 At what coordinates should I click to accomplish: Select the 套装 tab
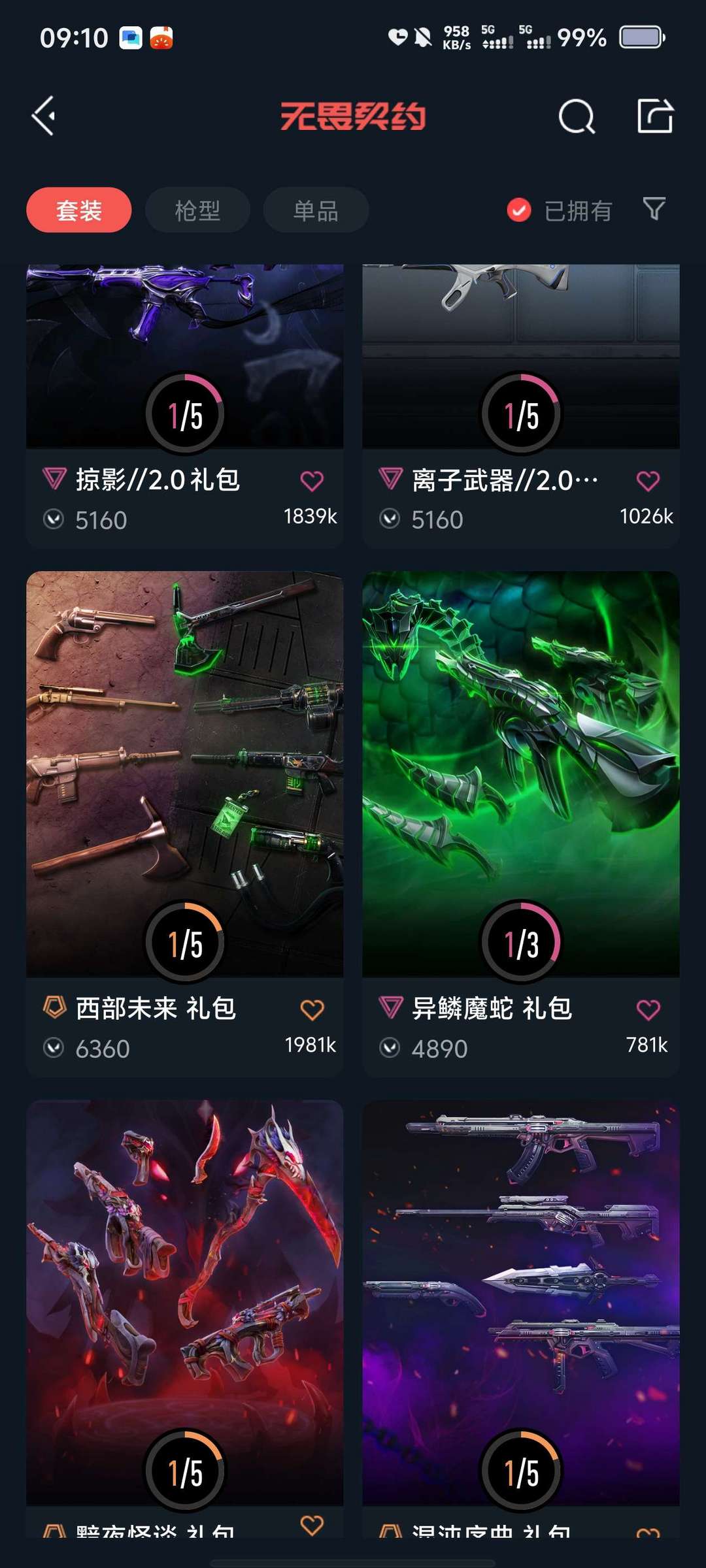coord(79,210)
